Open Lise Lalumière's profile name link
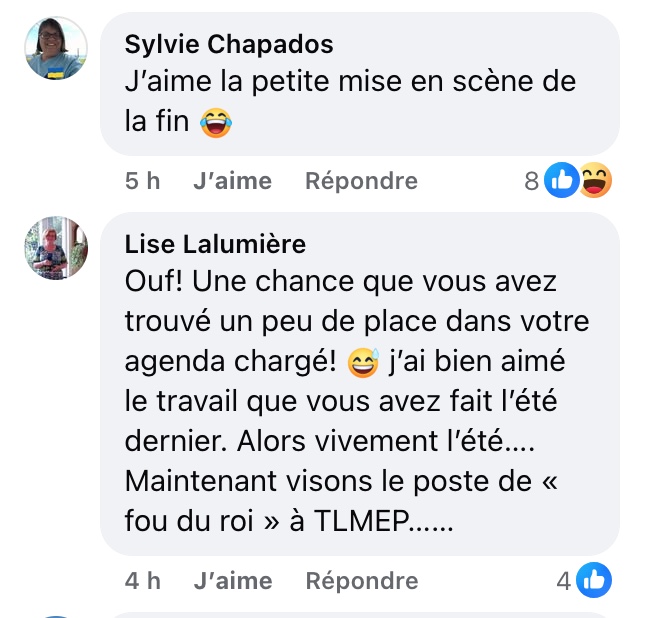648x618 pixels. [216, 244]
